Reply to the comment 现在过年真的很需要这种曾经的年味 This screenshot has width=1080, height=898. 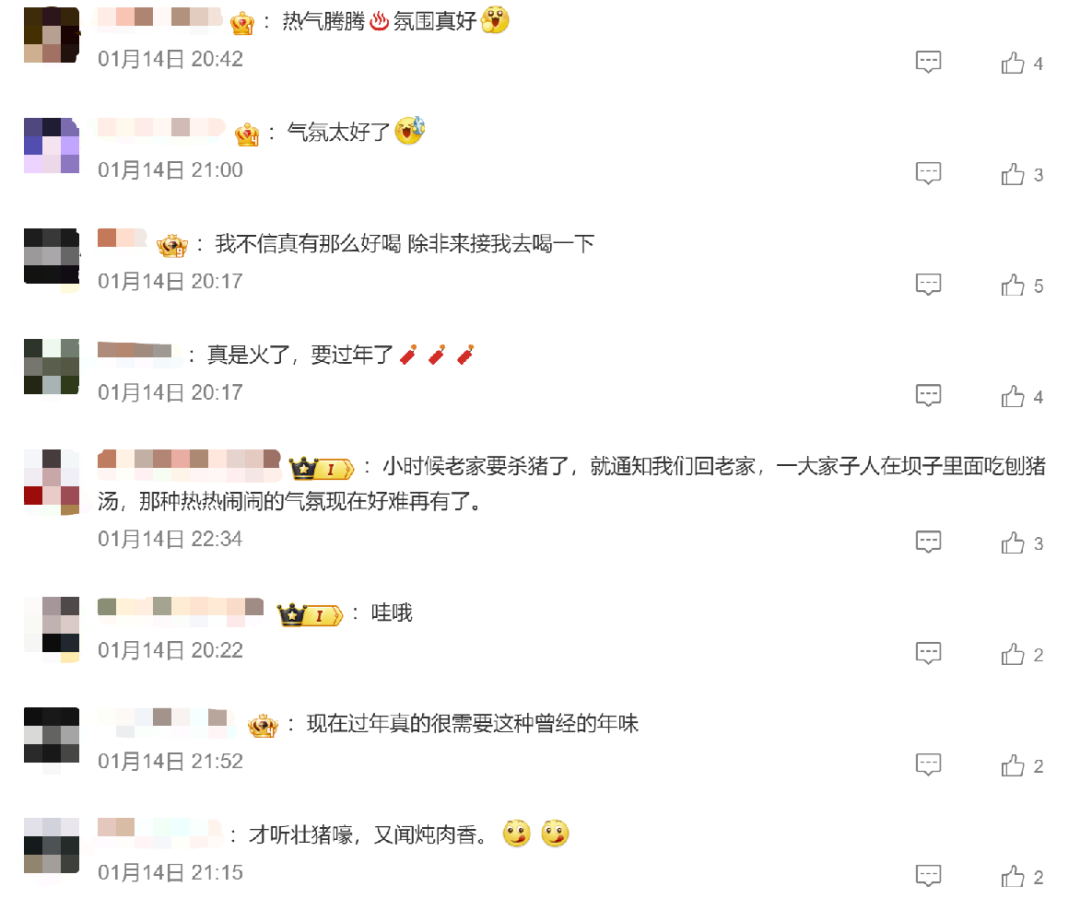[x=929, y=765]
